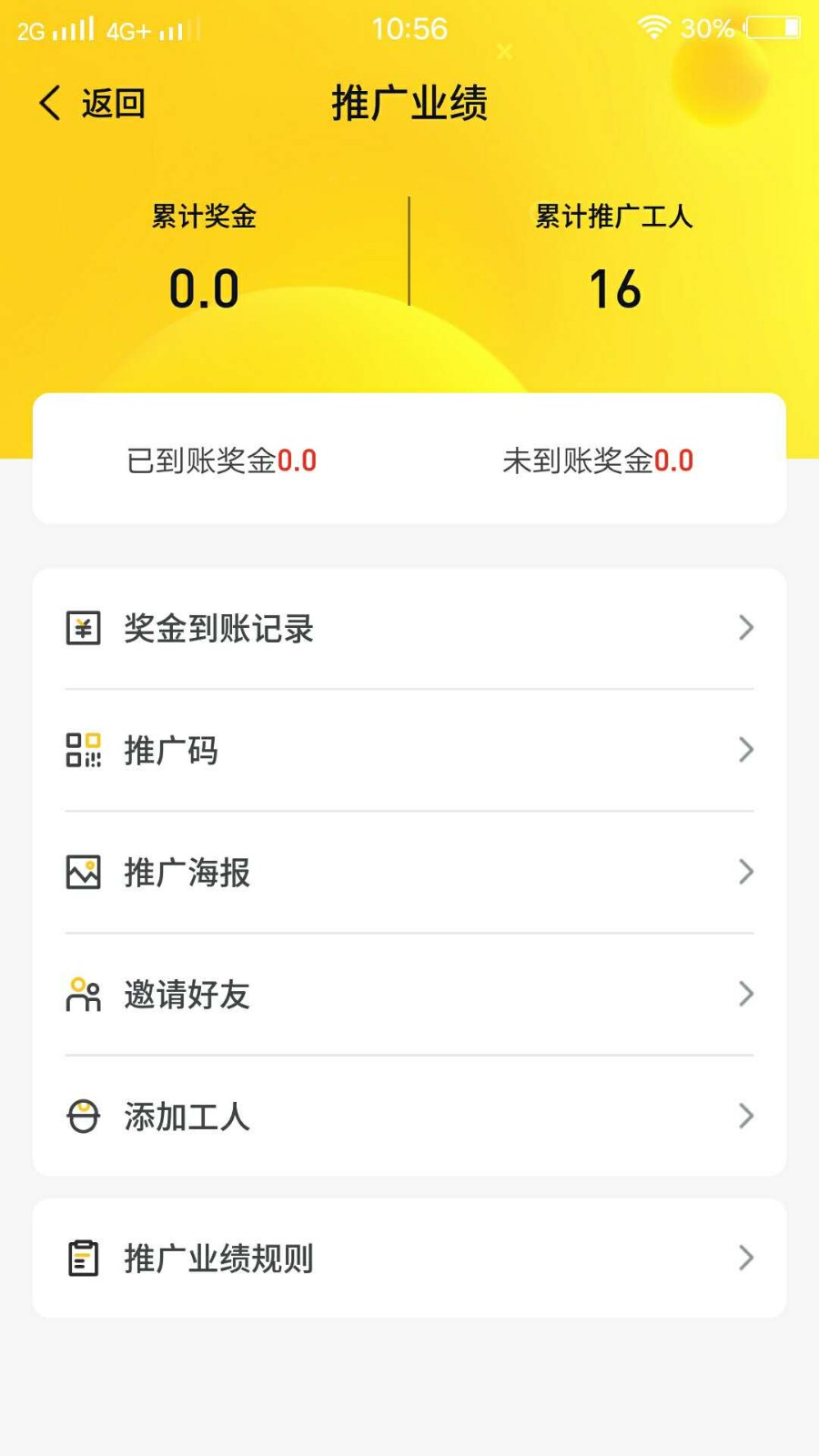819x1456 pixels.
Task: Select the 未到账奖金 section
Action: 596,461
